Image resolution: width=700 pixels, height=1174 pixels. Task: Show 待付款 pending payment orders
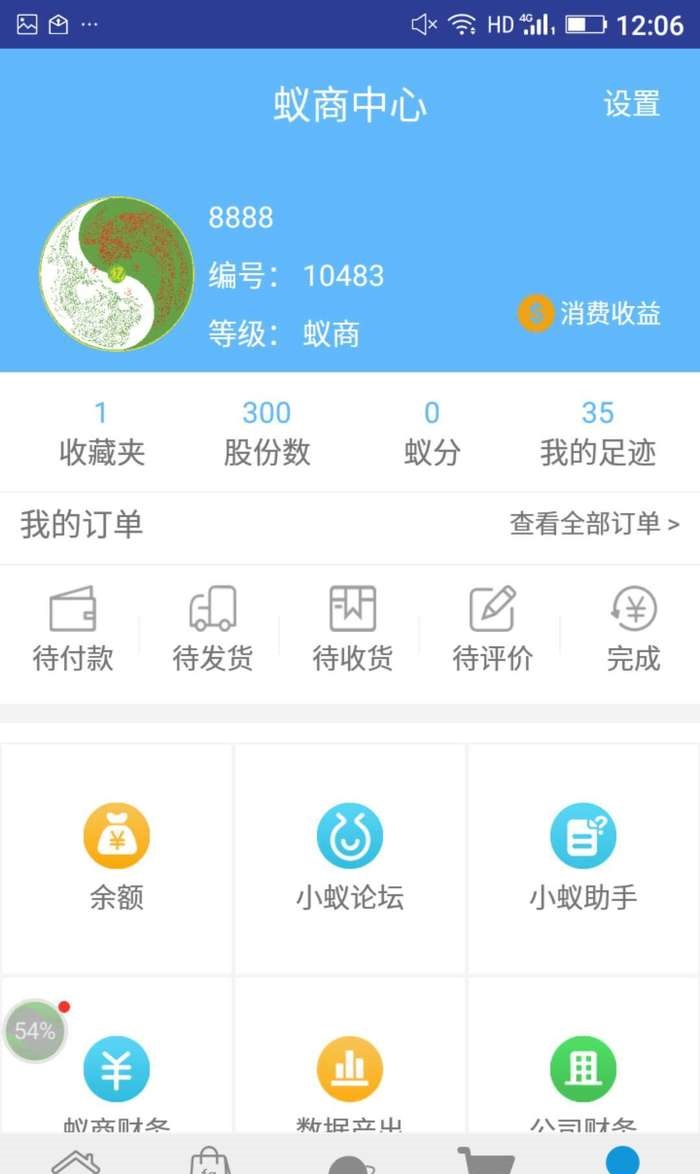pyautogui.click(x=73, y=630)
